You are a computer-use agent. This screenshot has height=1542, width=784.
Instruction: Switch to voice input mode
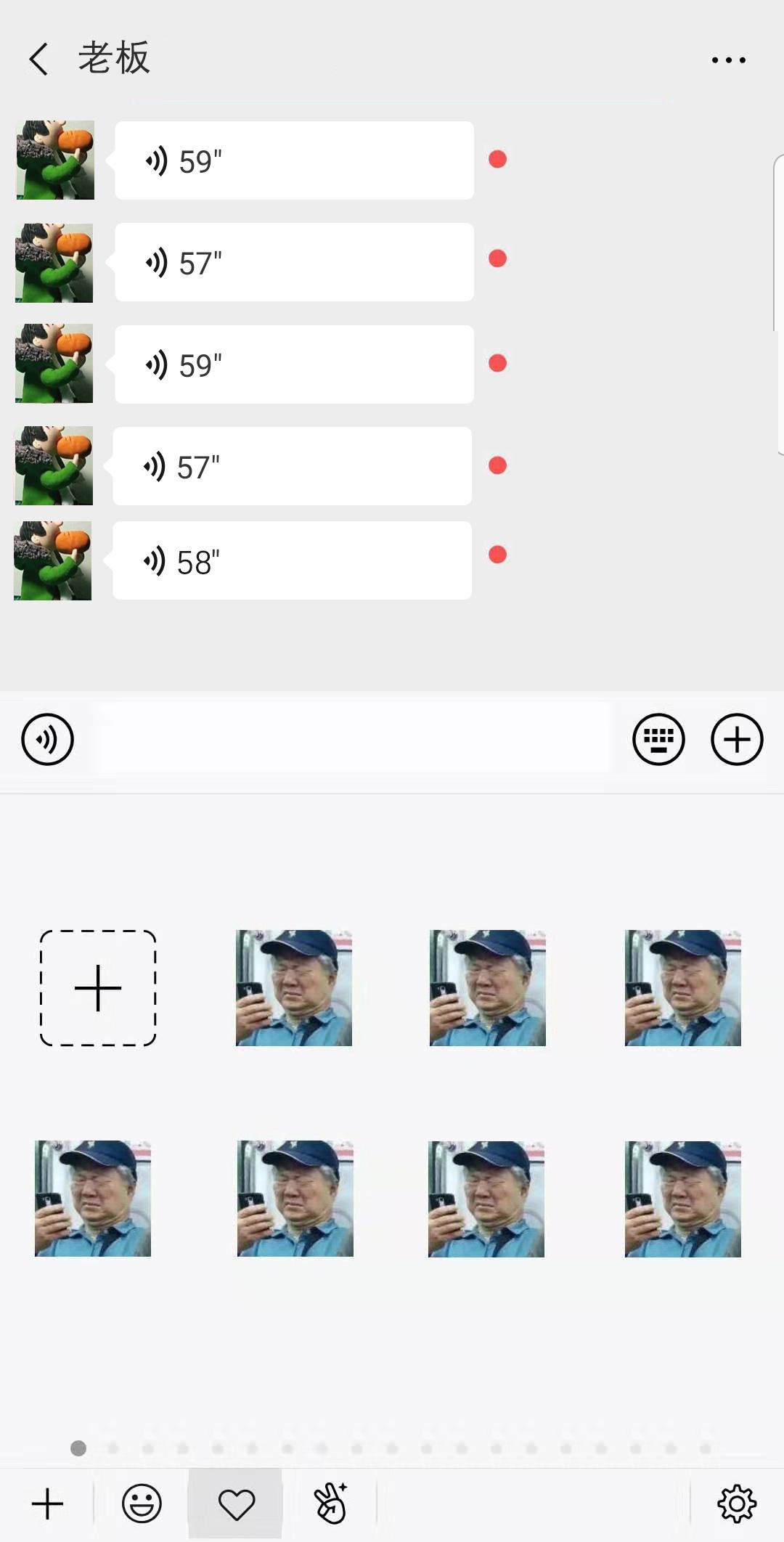pyautogui.click(x=48, y=740)
